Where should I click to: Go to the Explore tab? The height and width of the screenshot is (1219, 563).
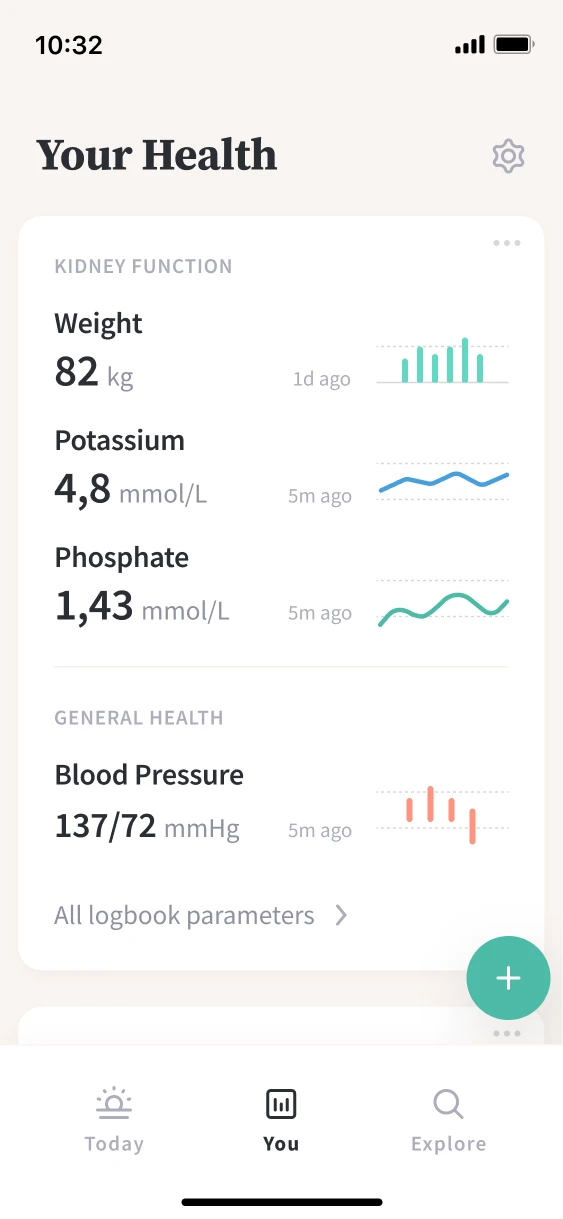point(448,1122)
